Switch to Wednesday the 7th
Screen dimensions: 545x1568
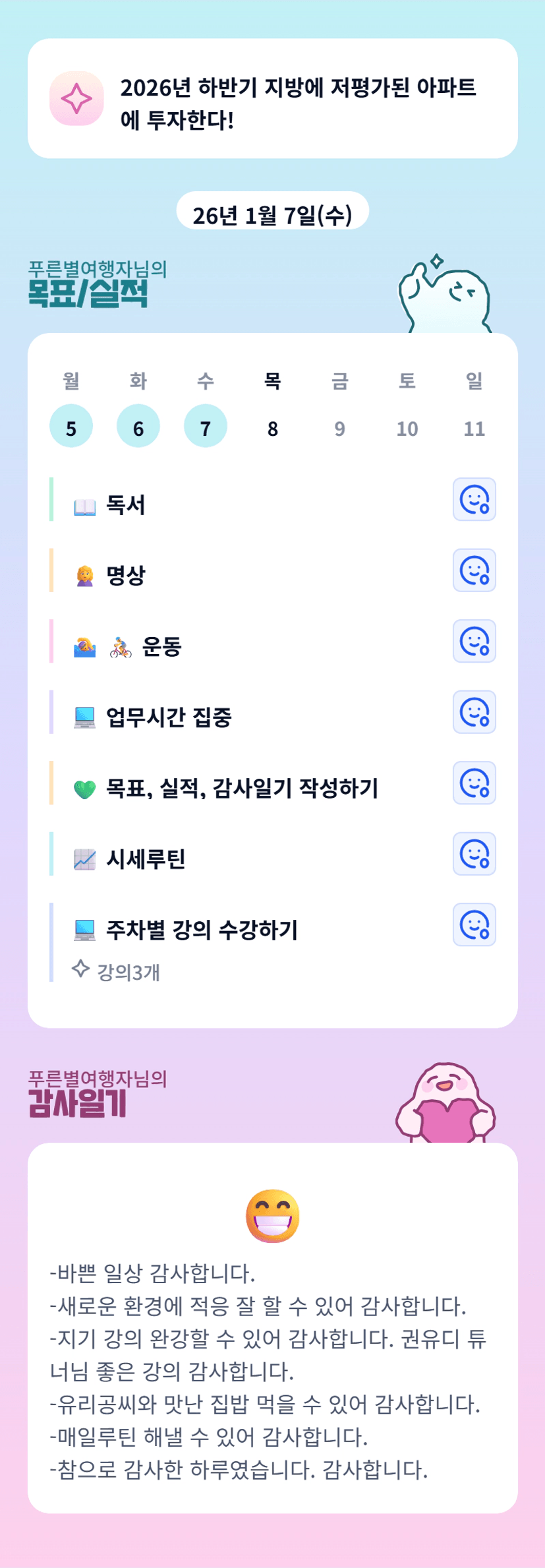click(x=206, y=427)
